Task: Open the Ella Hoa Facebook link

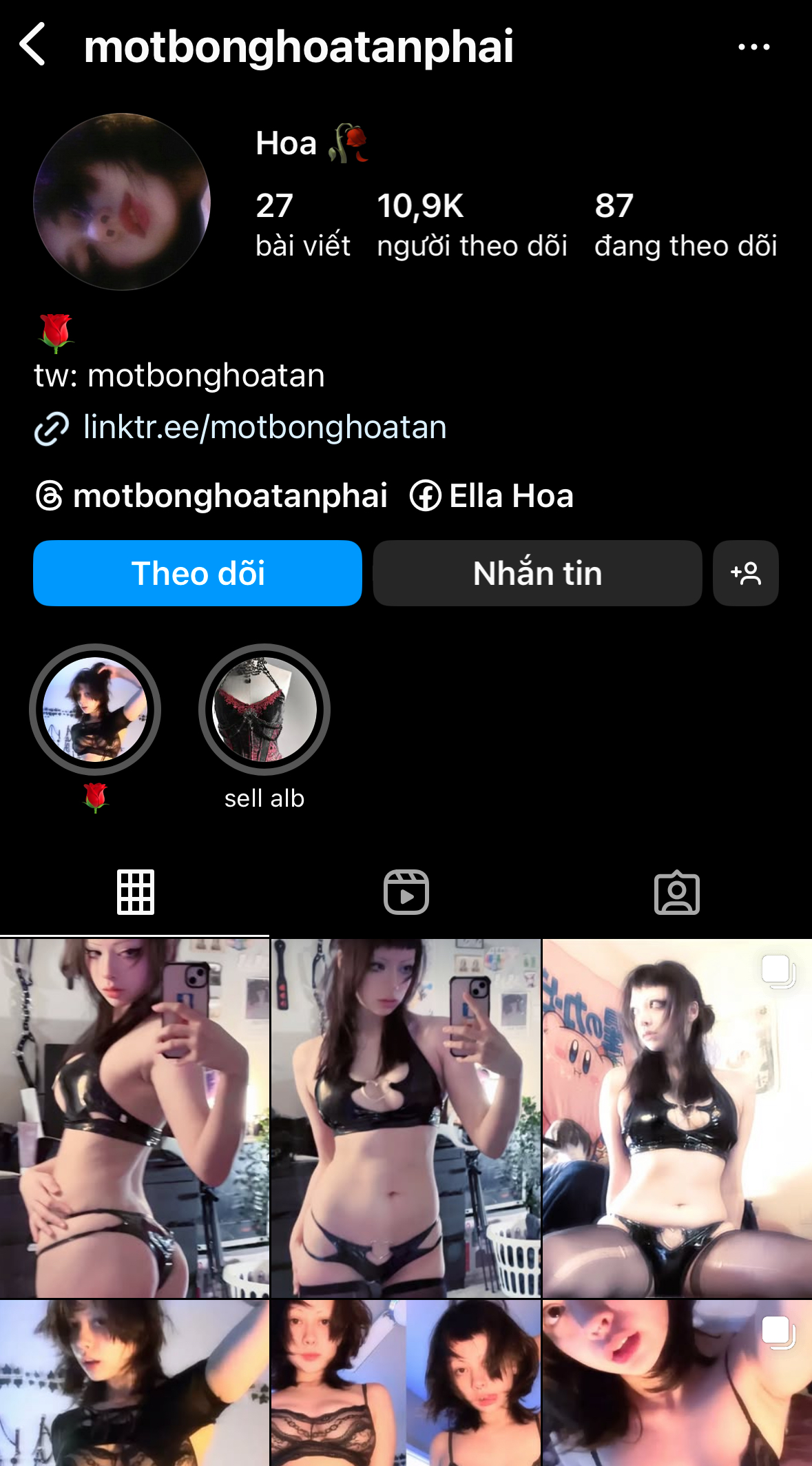Action: coord(492,496)
